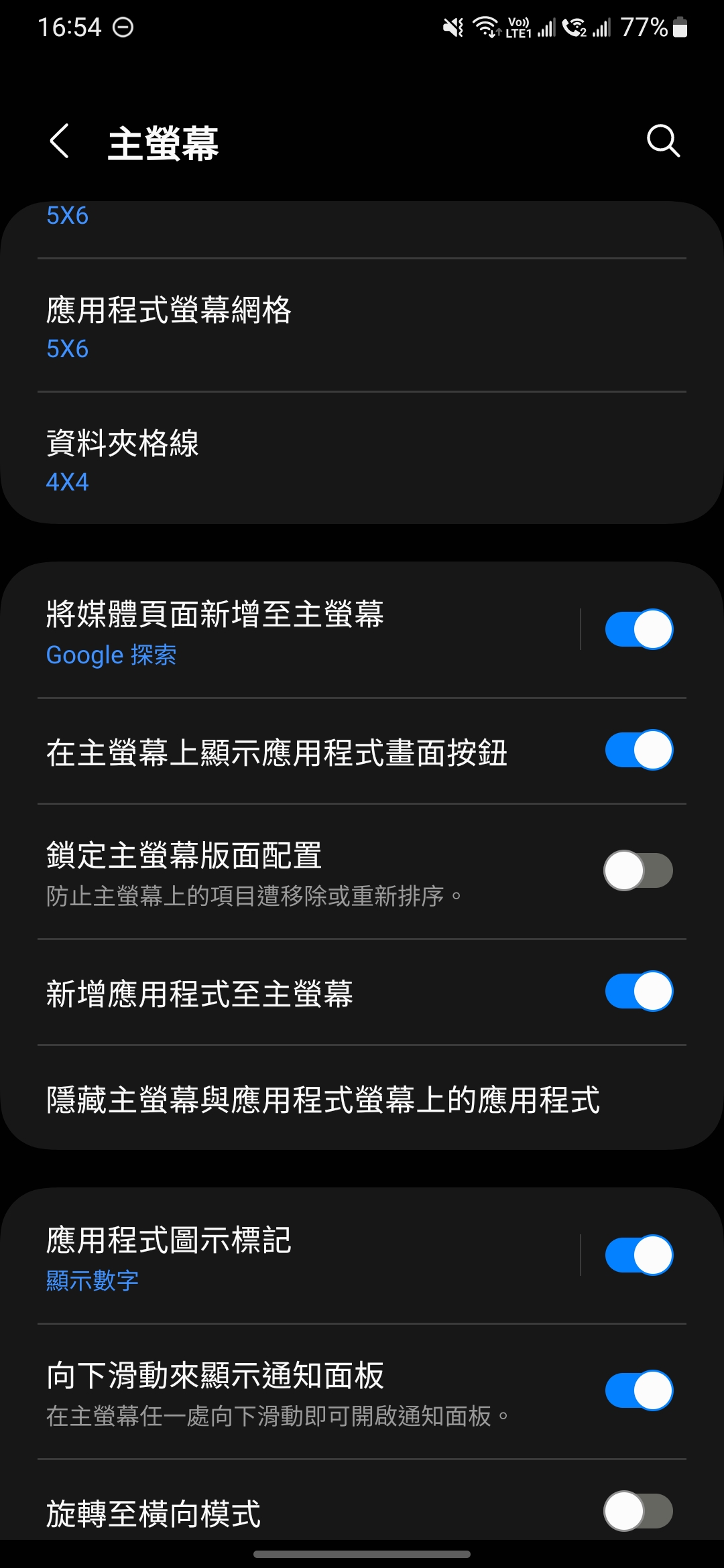Open the 應用程式螢幕網格 setting
This screenshot has height=1568, width=724.
[x=362, y=326]
